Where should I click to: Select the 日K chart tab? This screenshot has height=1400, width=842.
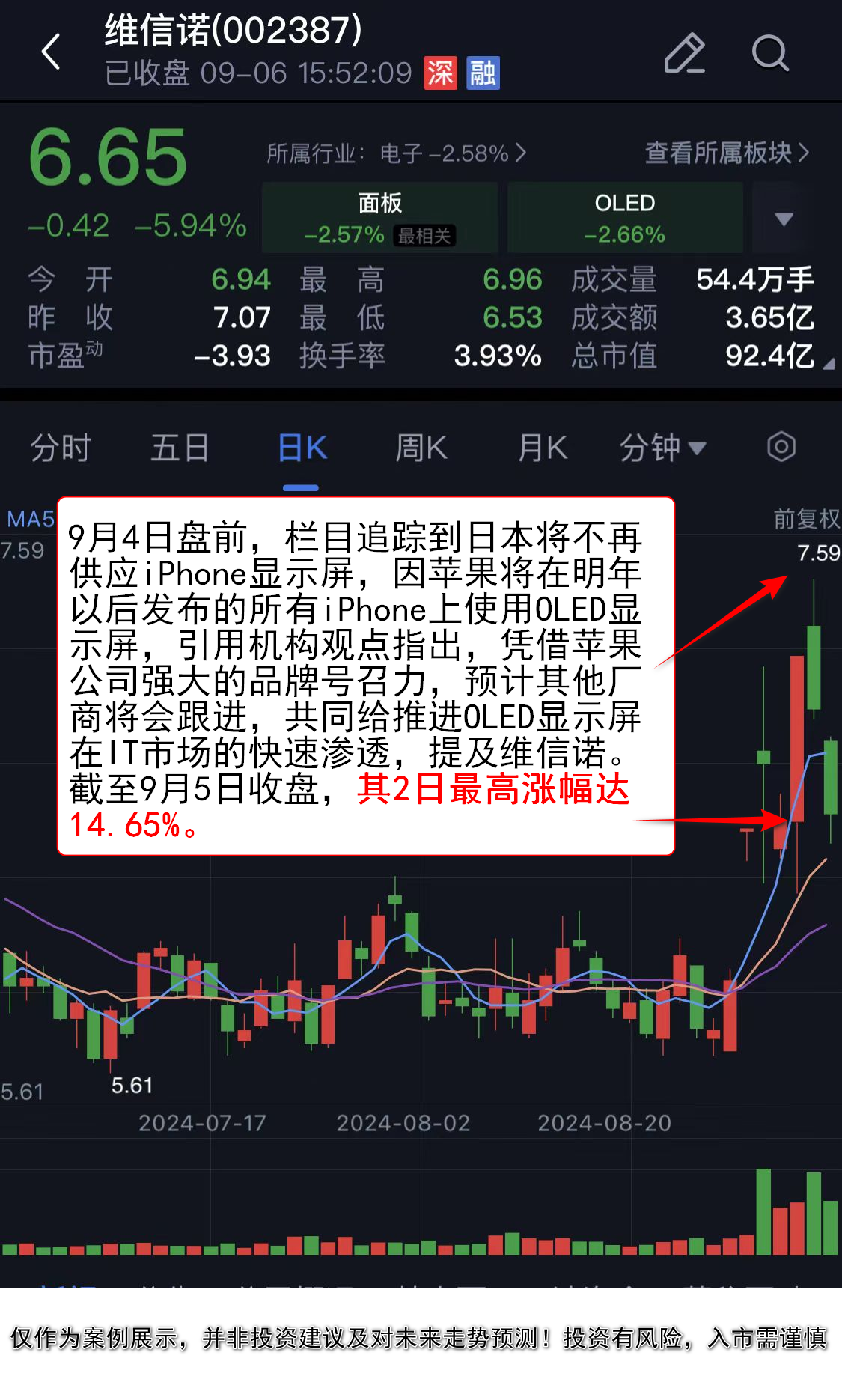[302, 448]
